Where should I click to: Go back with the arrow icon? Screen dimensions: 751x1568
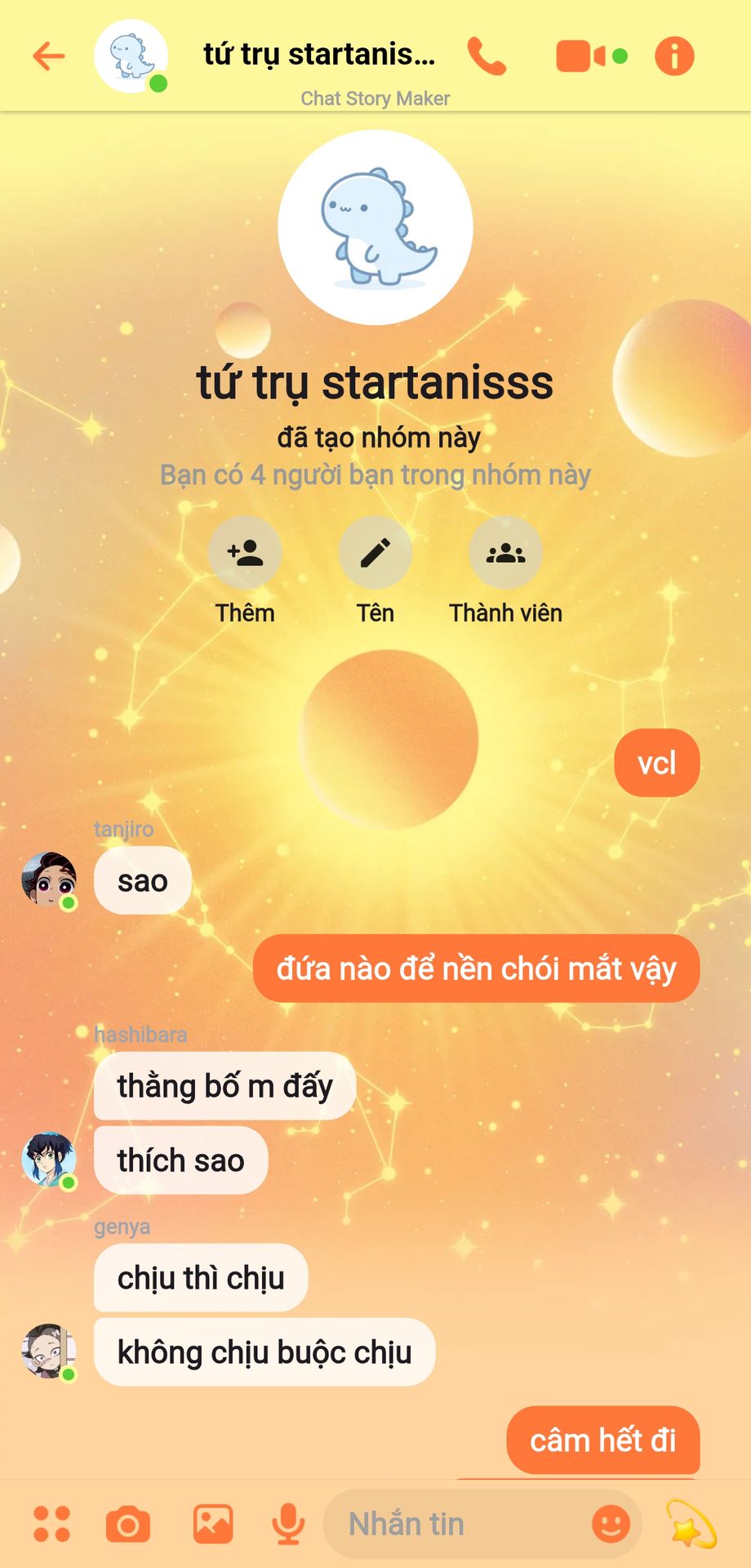point(49,56)
